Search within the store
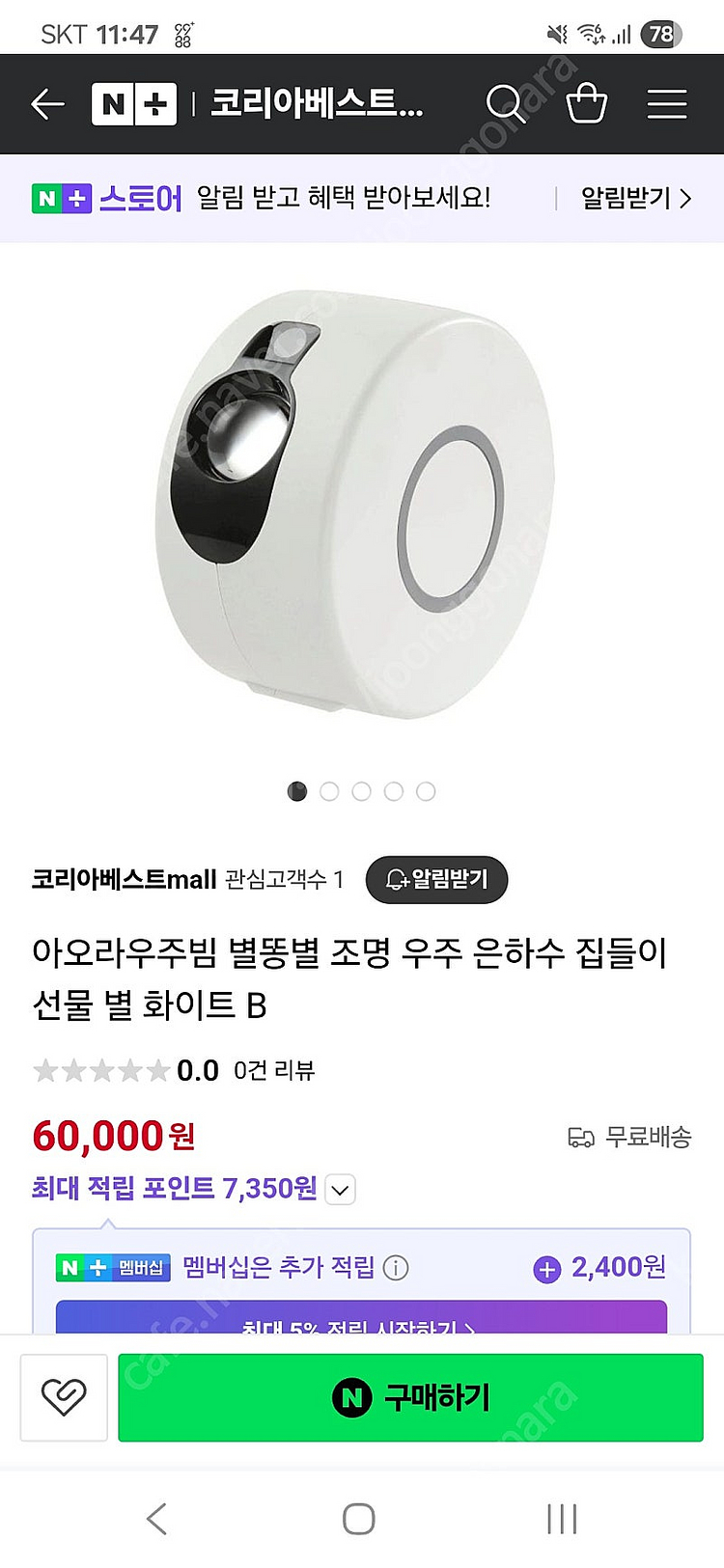Viewport: 724px width, 1568px height. pos(506,103)
